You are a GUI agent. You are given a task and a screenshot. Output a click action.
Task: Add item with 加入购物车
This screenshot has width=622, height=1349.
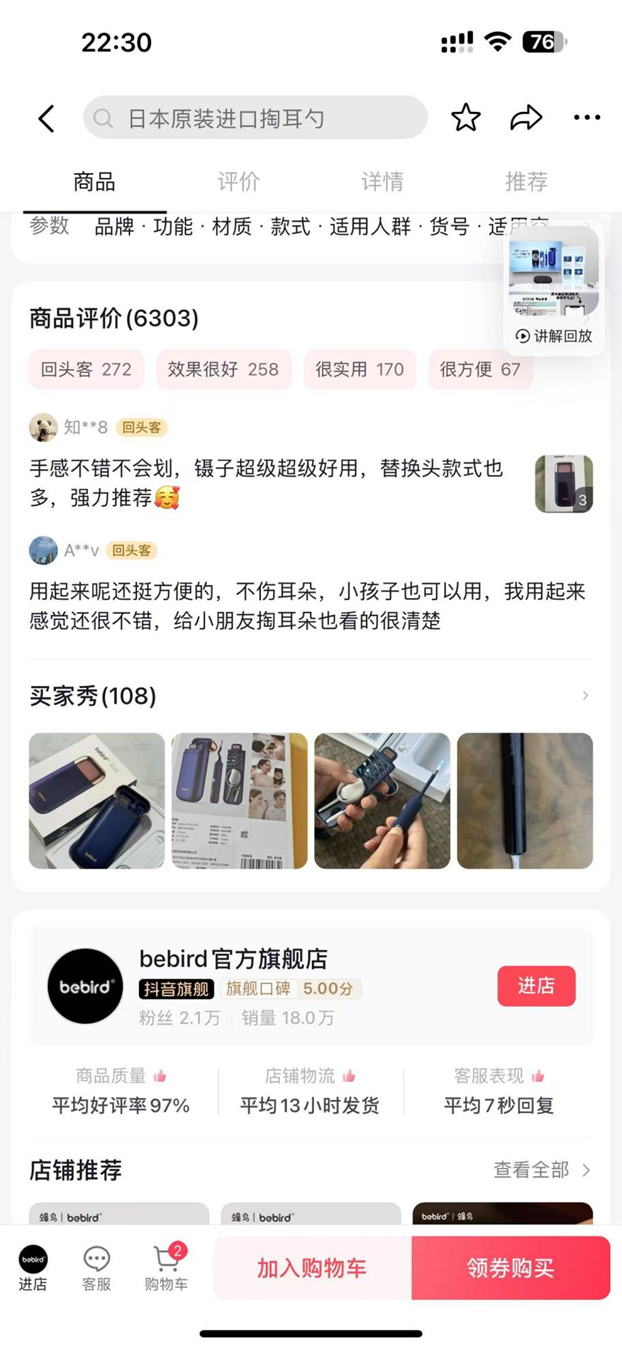(x=312, y=1268)
